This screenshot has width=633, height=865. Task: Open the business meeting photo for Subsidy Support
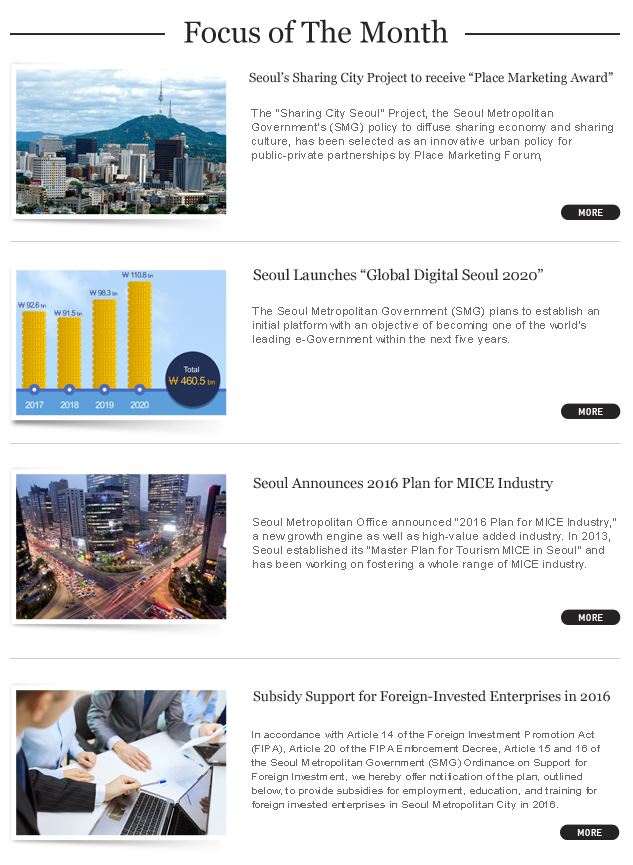[x=120, y=762]
